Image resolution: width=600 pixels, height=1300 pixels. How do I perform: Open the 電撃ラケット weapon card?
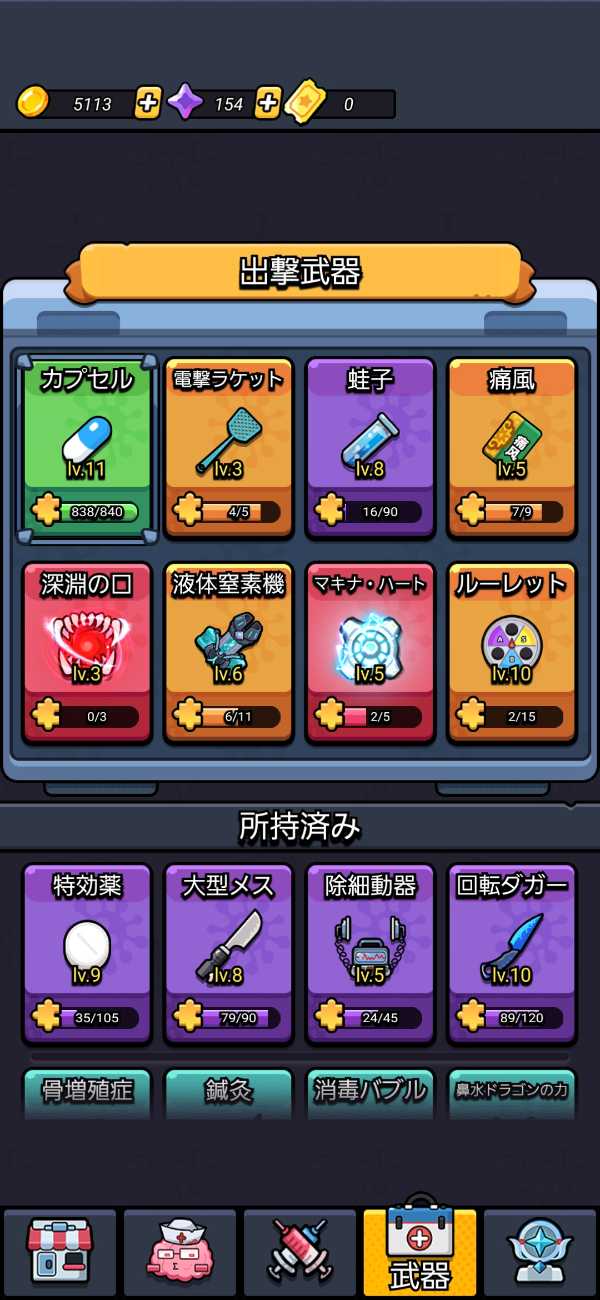click(228, 446)
